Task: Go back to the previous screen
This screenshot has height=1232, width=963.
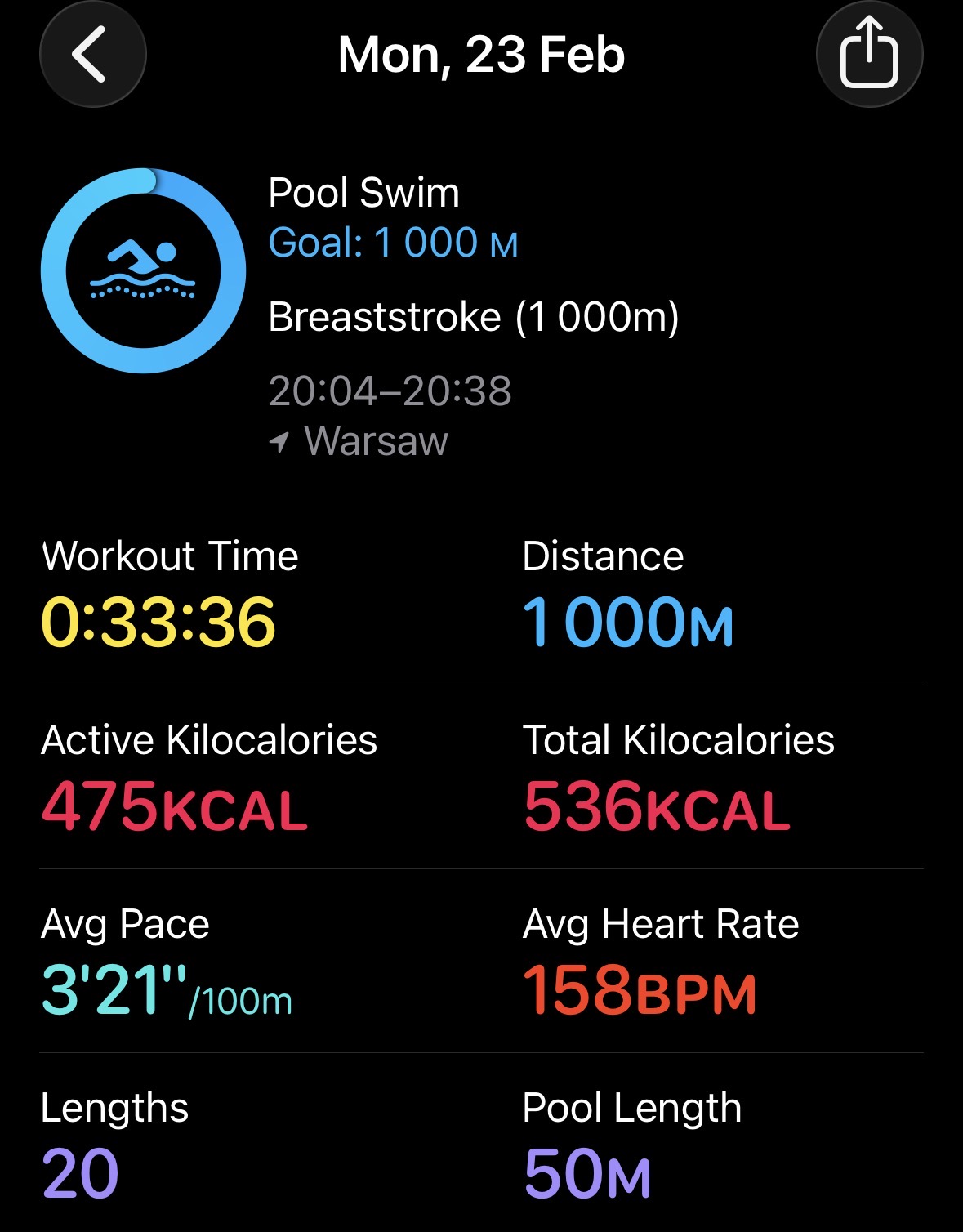Action: (x=92, y=54)
